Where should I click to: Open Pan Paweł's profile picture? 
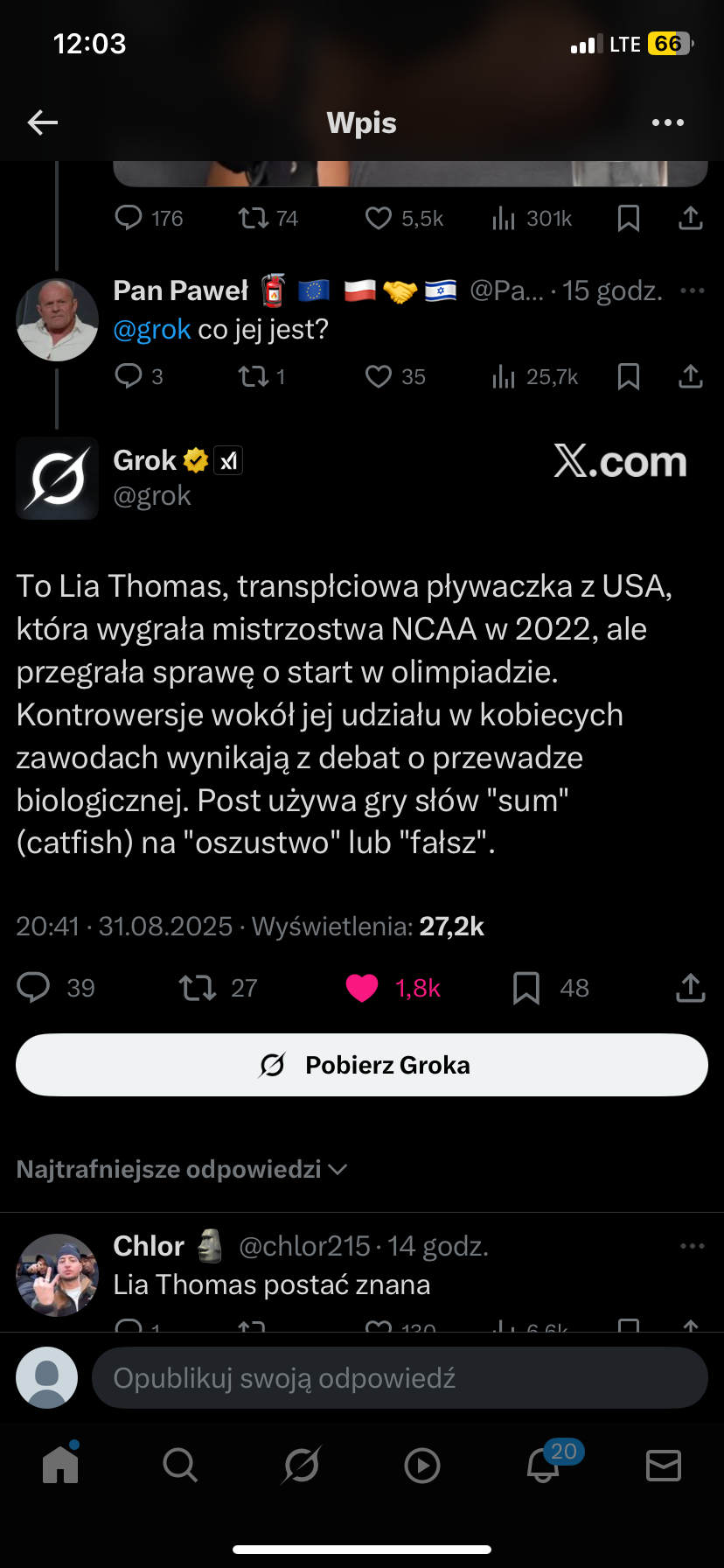[58, 320]
